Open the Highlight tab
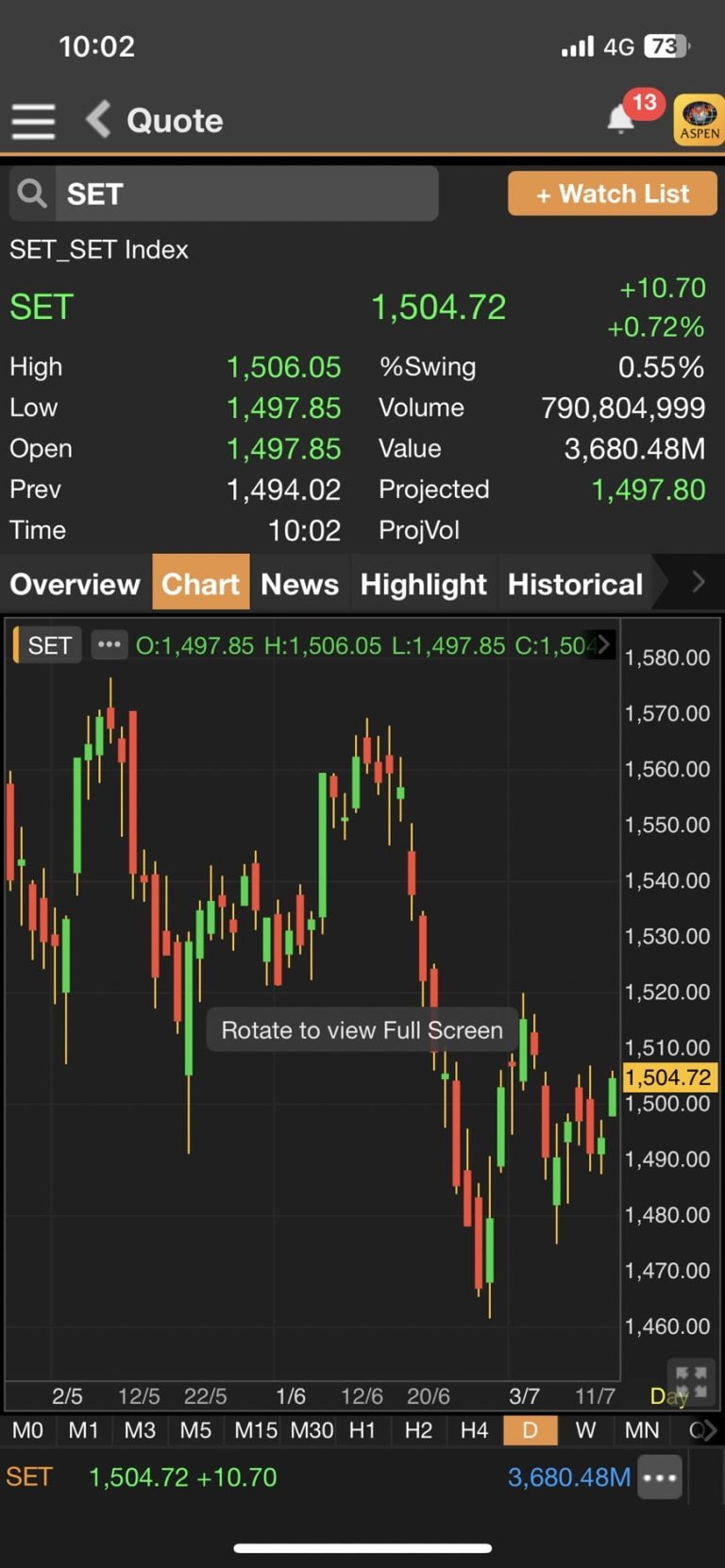Image resolution: width=725 pixels, height=1568 pixels. click(423, 584)
